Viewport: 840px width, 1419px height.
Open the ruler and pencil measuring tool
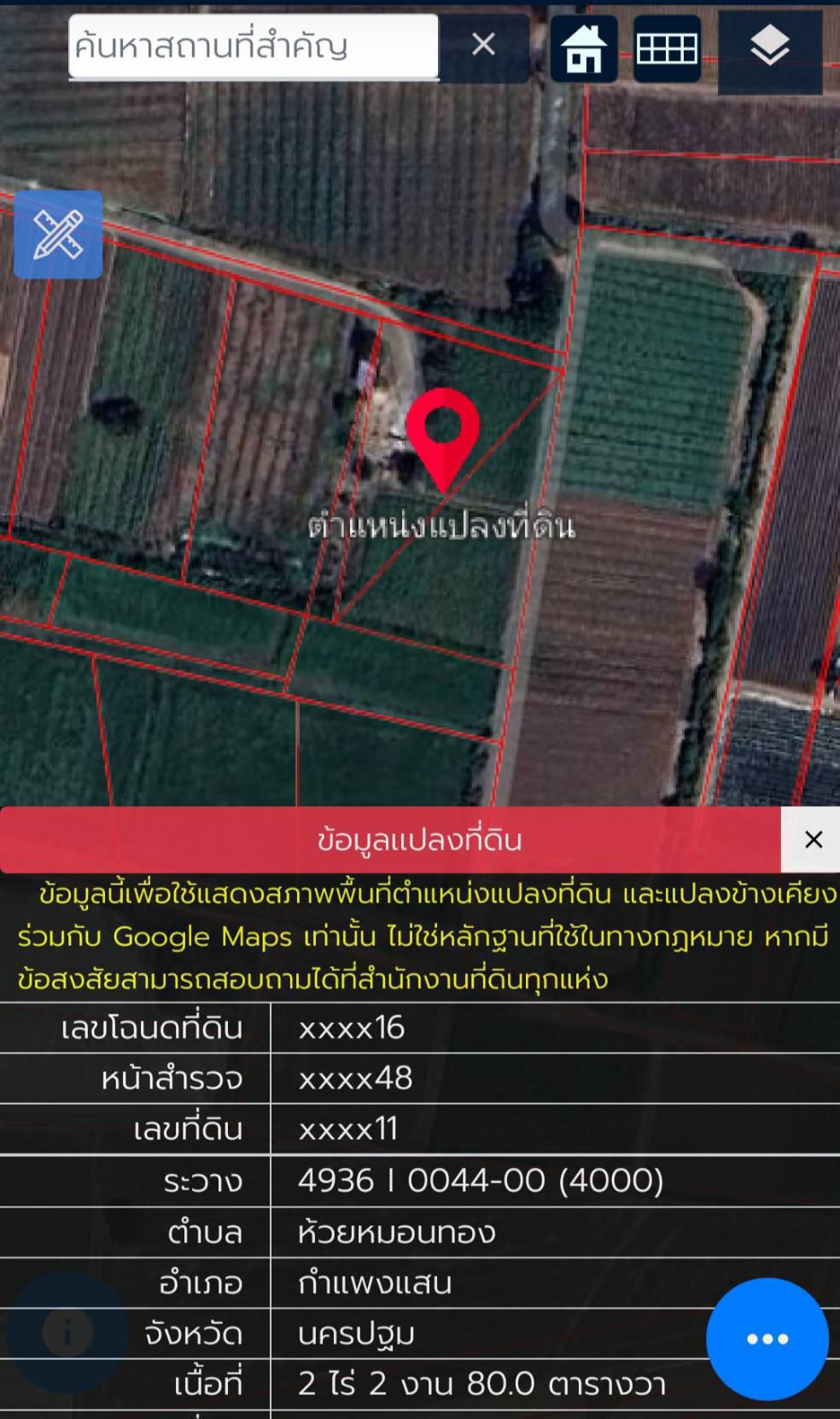[x=58, y=235]
